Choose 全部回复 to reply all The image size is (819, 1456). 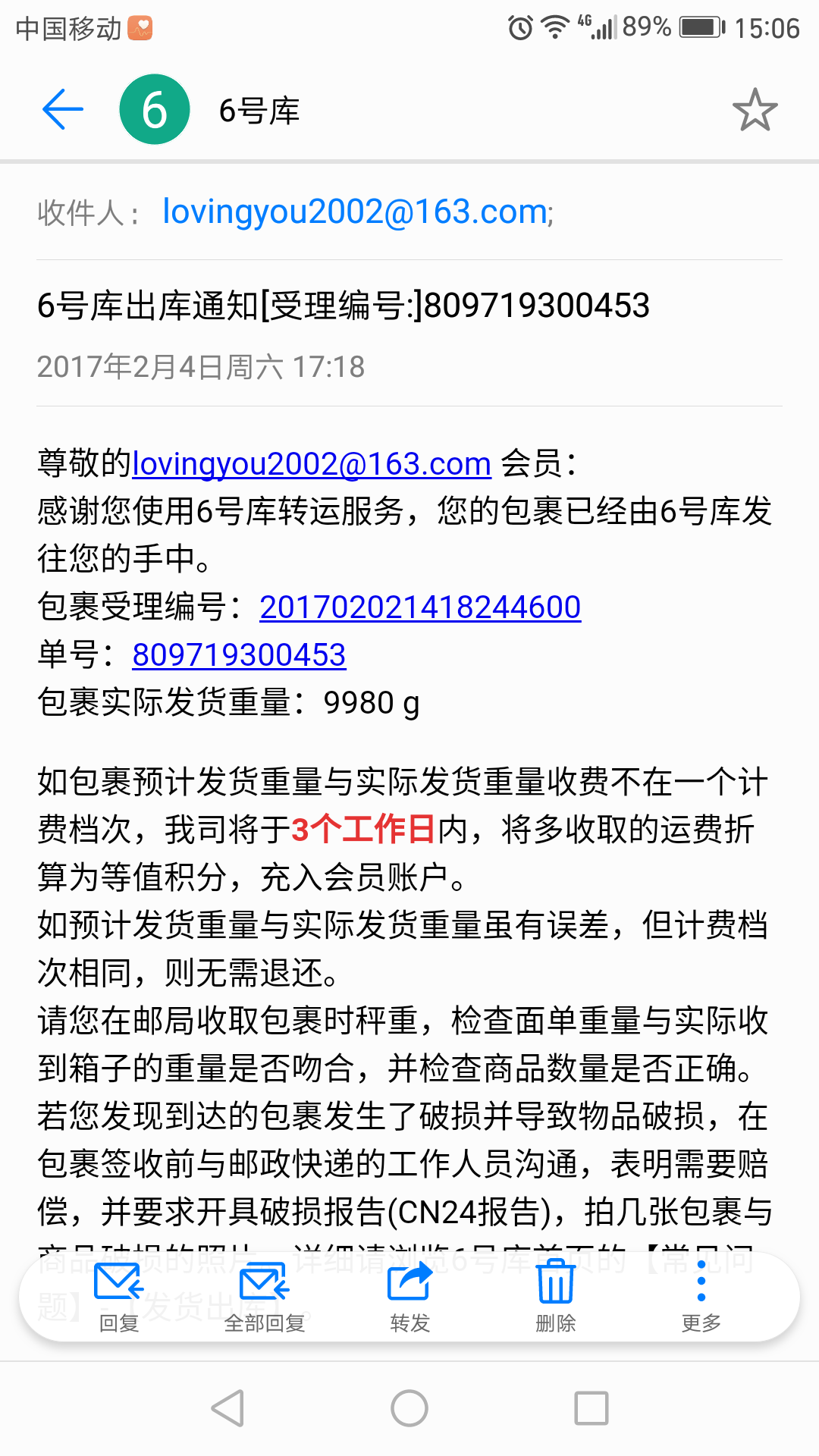point(264,1298)
